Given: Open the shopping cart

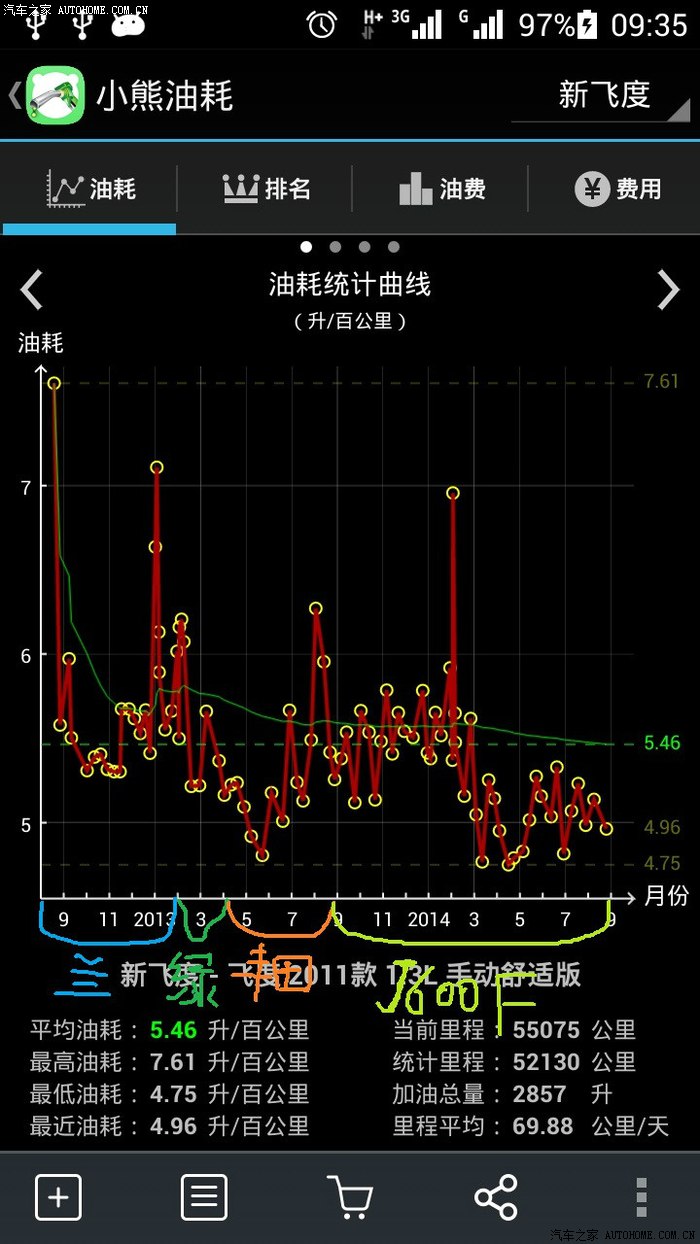Looking at the screenshot, I should pos(349,1197).
